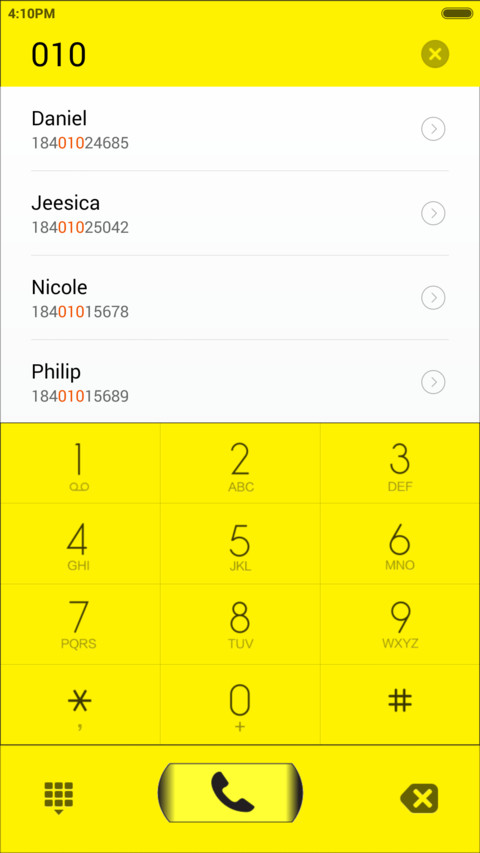Dial the digit 1 key

tap(80, 463)
